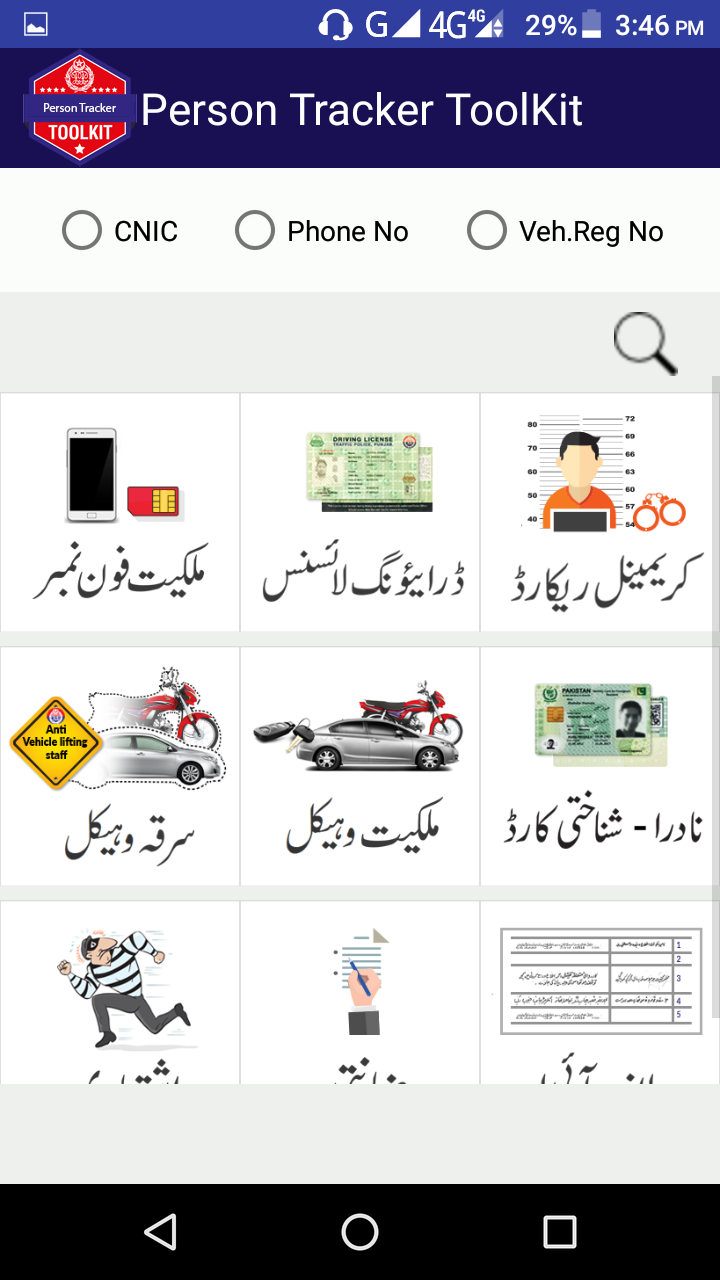
Task: Open the Phone Ownership (ملکیت فون نمبر) tile
Action: click(119, 510)
